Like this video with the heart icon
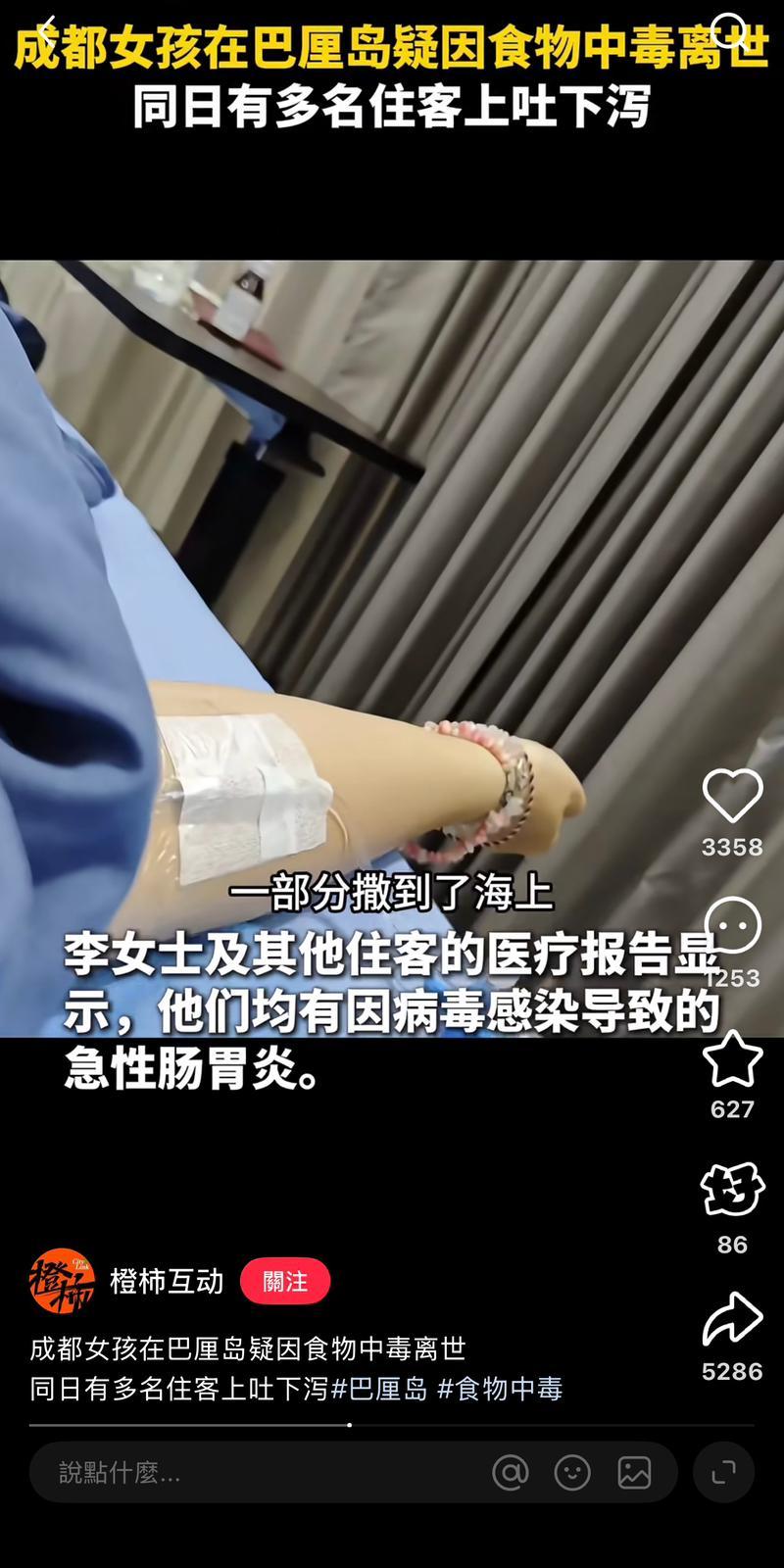The width and height of the screenshot is (784, 1568). tap(732, 795)
